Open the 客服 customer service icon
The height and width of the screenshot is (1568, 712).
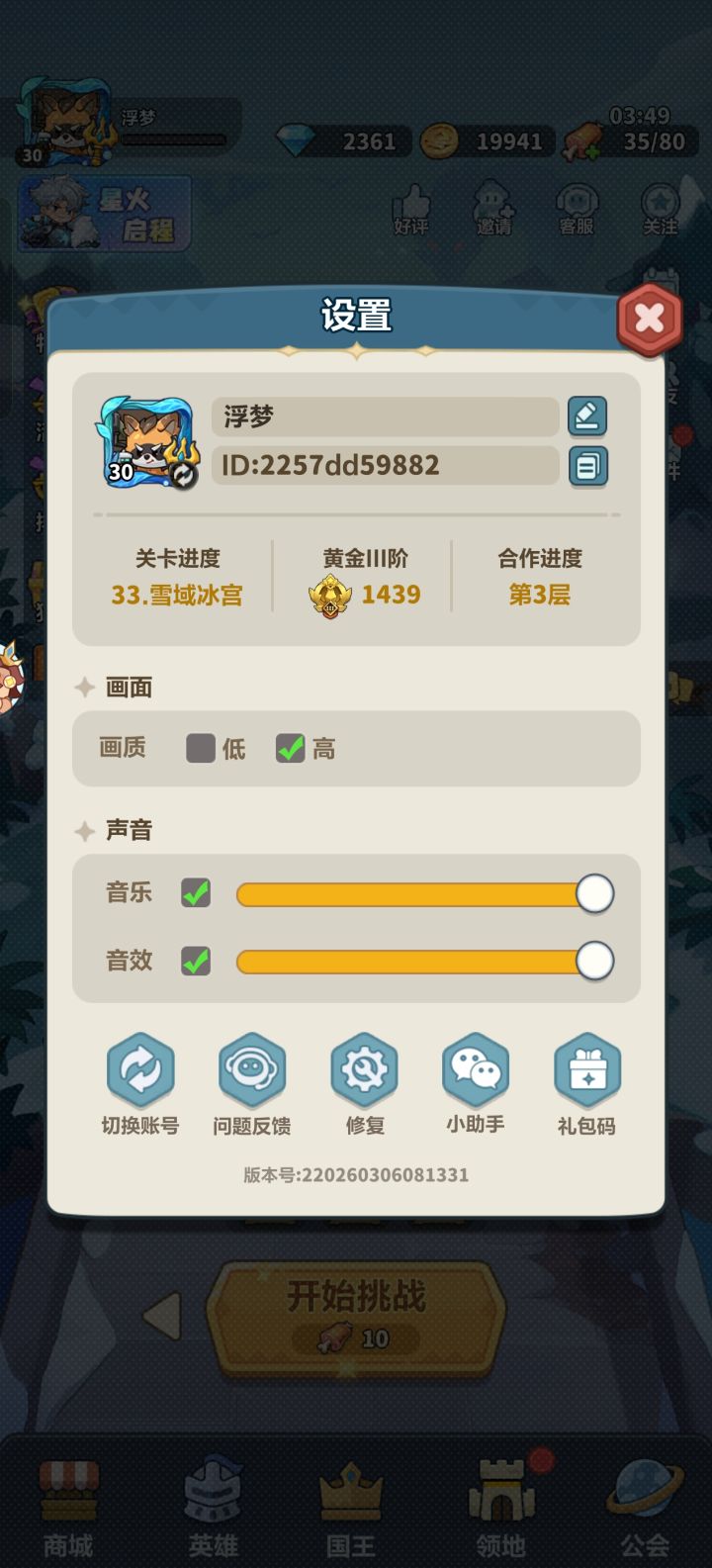(577, 208)
